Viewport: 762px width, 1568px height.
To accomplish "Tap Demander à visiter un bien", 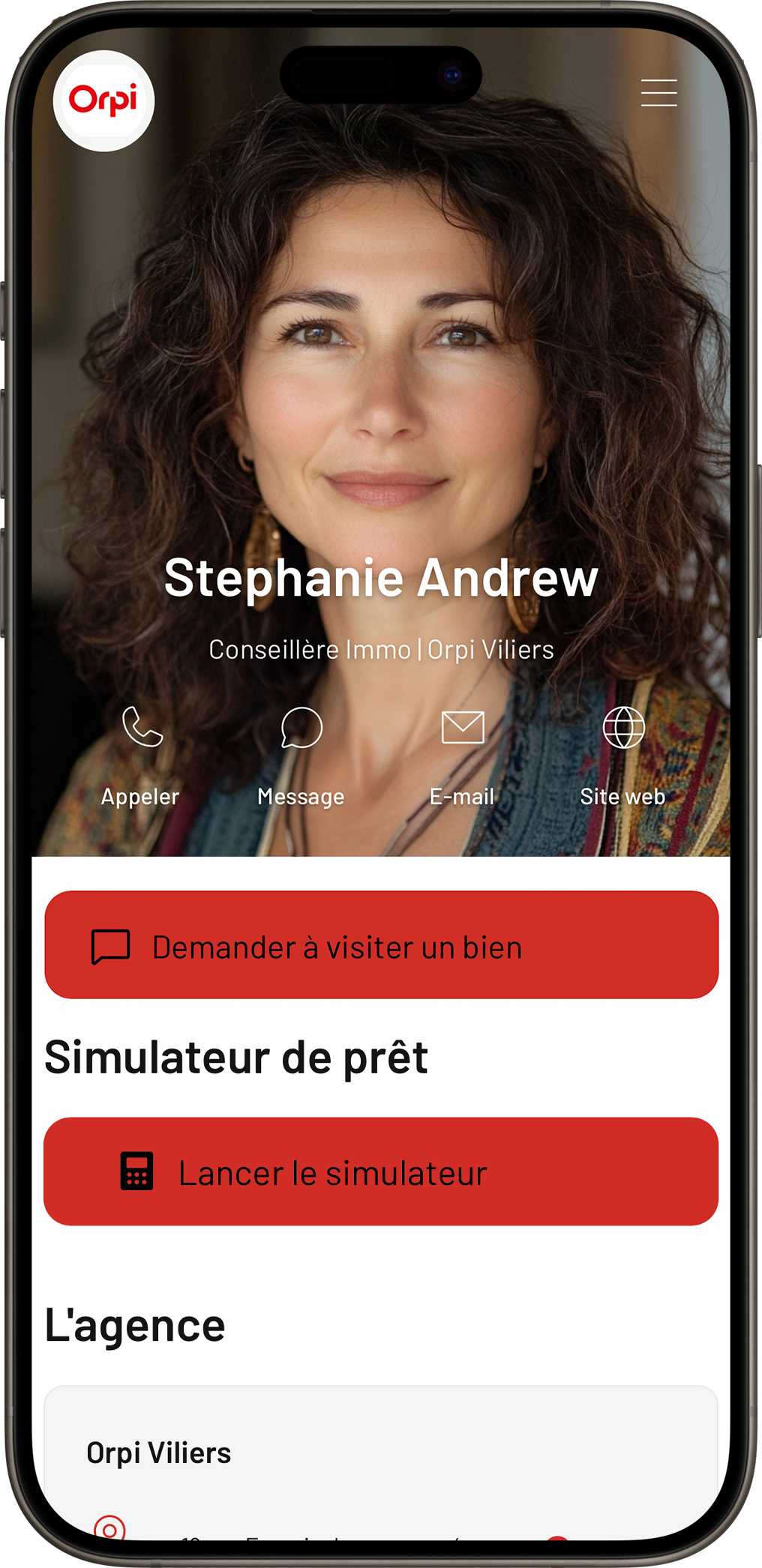I will coord(381,945).
